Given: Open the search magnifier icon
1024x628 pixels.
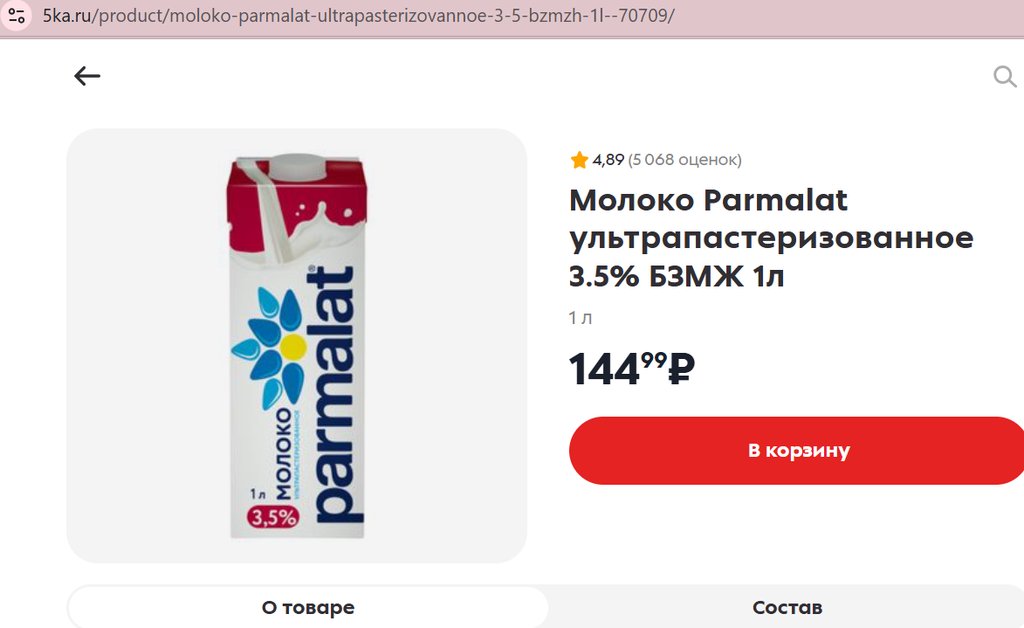Looking at the screenshot, I should [1004, 77].
